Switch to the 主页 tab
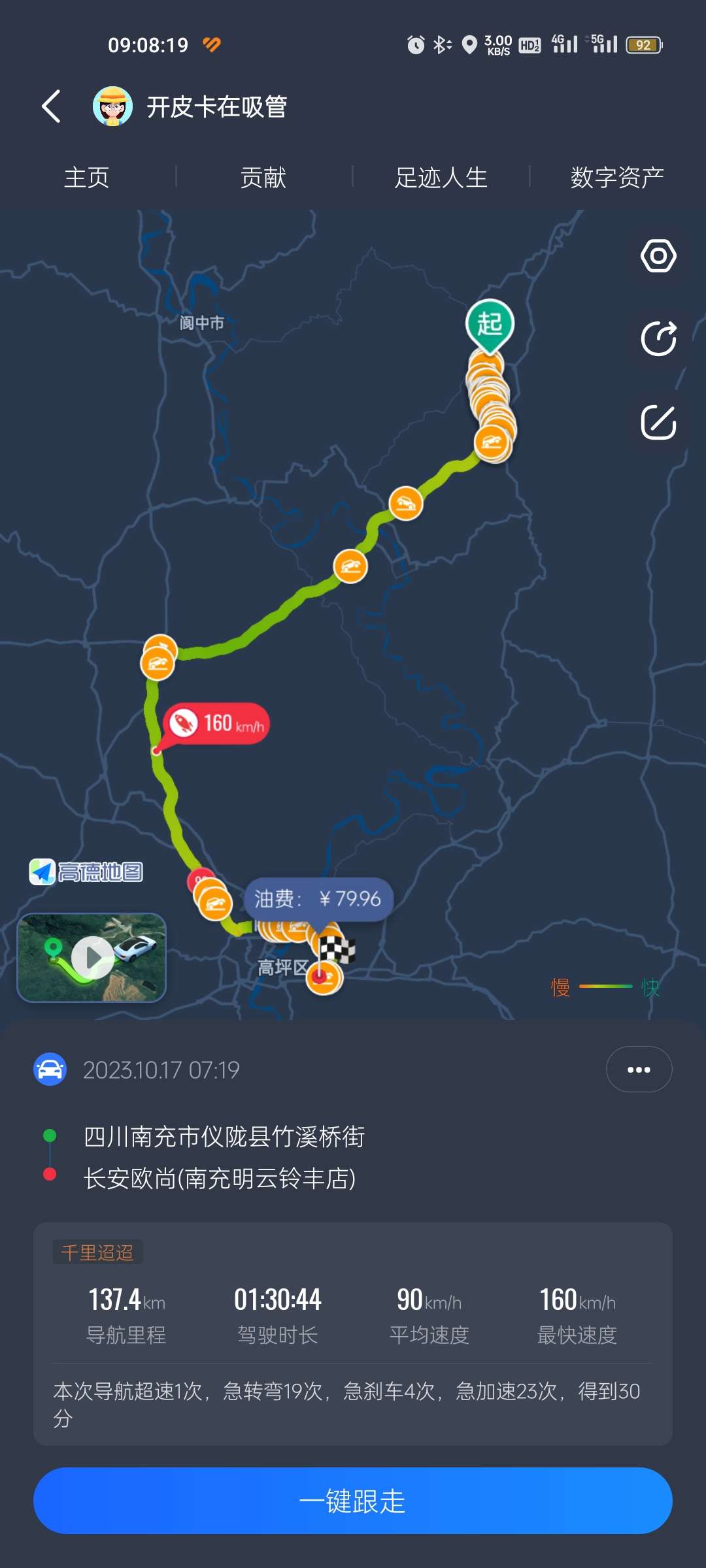This screenshot has height=1568, width=706. [x=86, y=178]
